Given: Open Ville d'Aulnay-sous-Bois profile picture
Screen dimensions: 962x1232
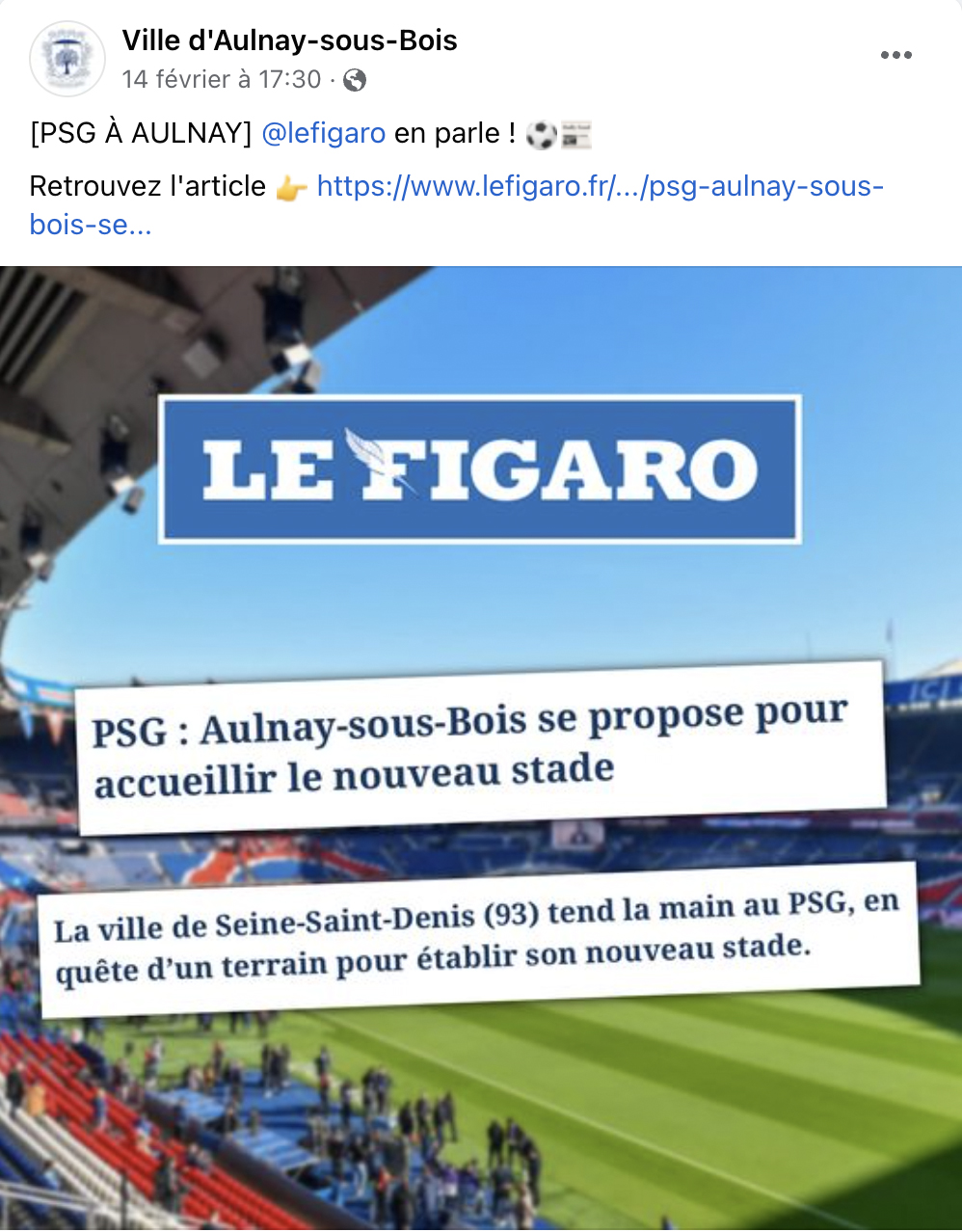Looking at the screenshot, I should tap(67, 59).
